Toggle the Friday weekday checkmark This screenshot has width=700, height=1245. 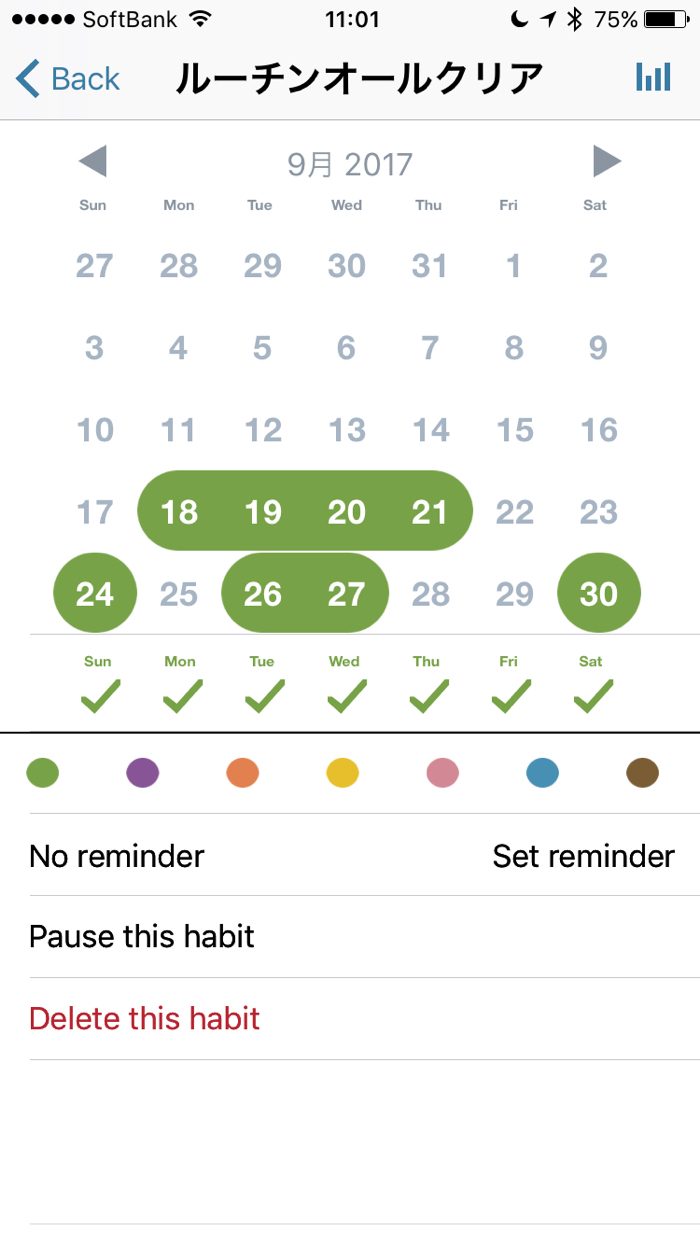(510, 693)
